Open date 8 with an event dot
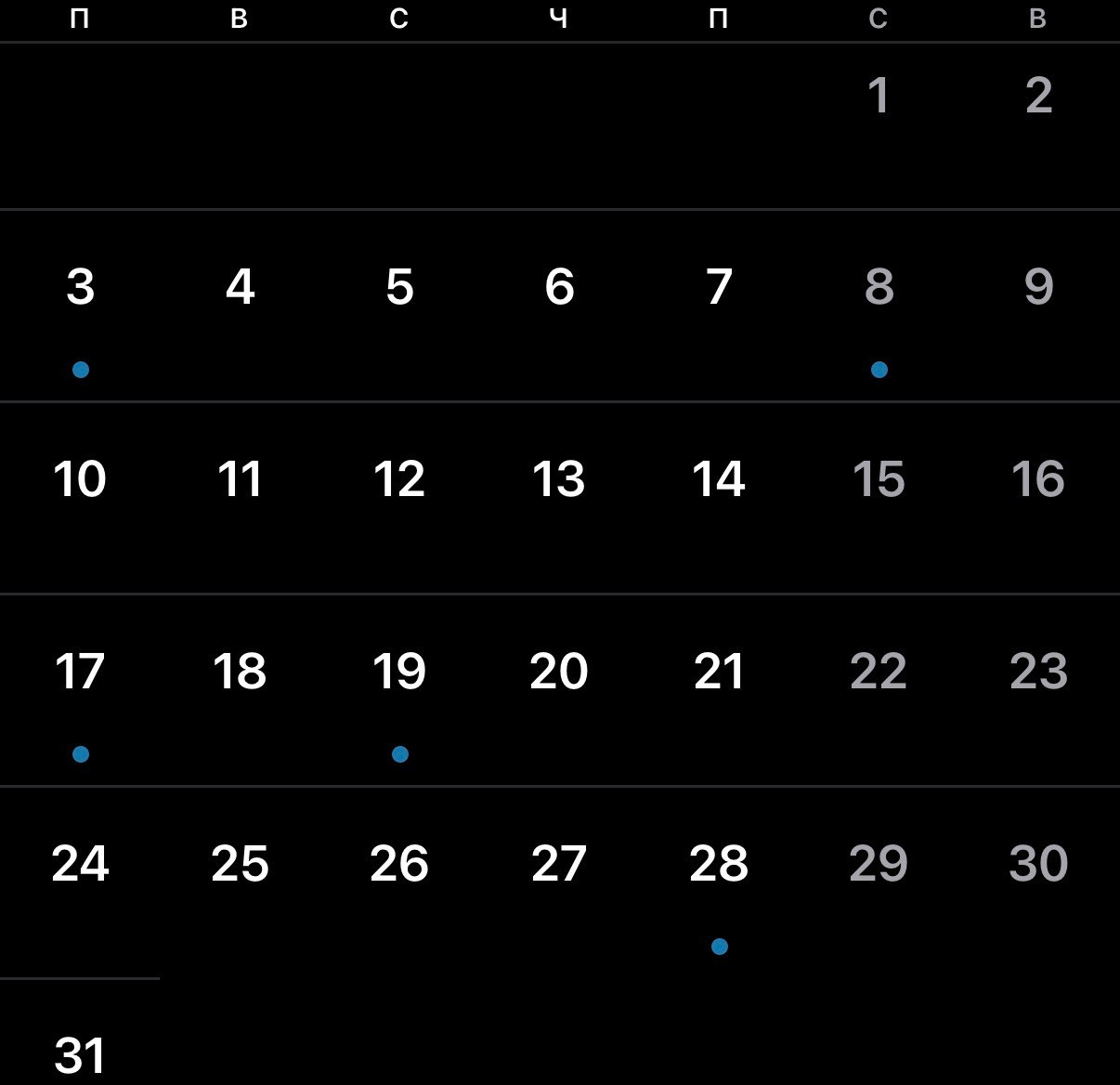 tap(879, 287)
